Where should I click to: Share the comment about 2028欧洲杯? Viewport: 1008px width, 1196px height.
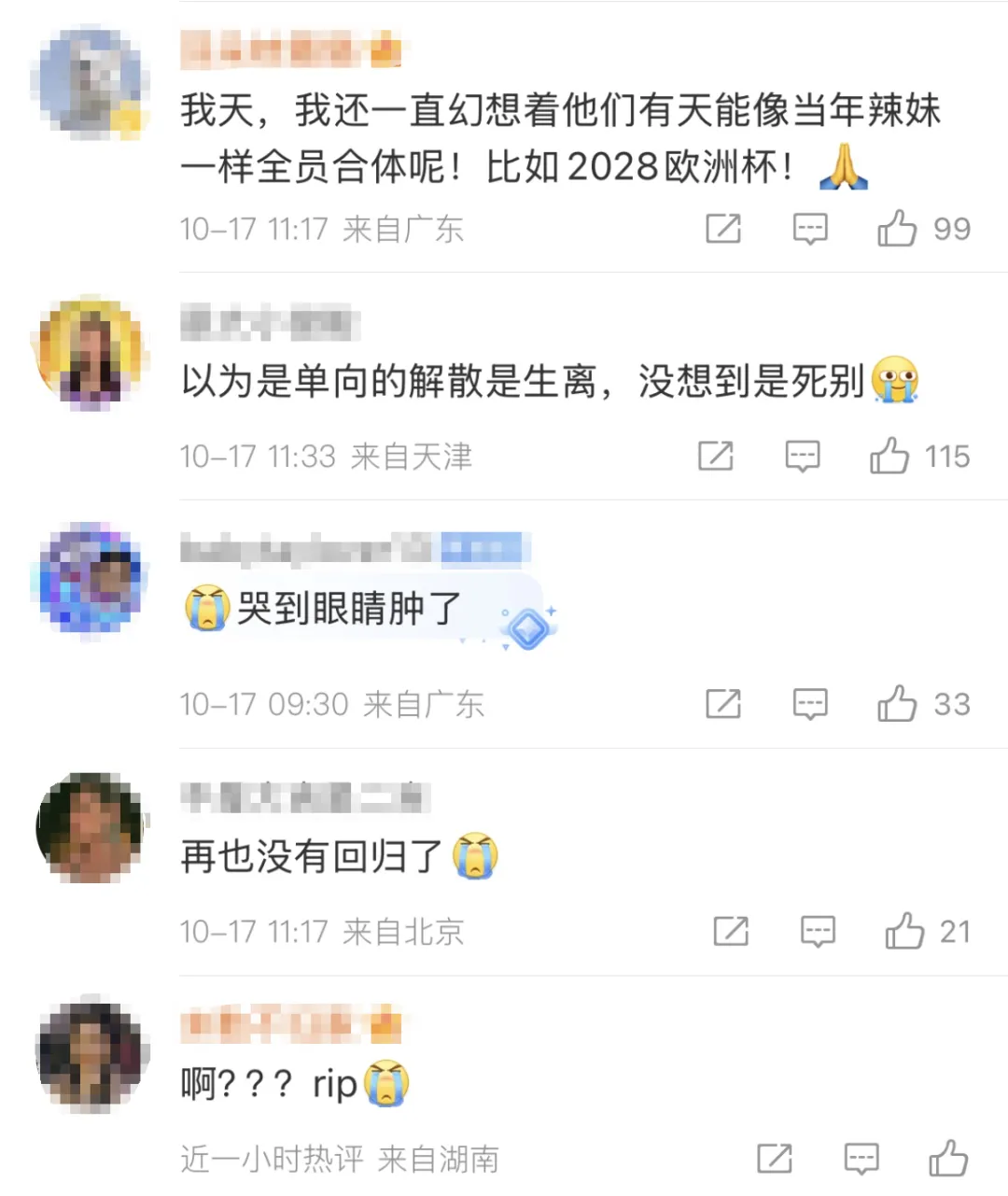click(x=724, y=229)
